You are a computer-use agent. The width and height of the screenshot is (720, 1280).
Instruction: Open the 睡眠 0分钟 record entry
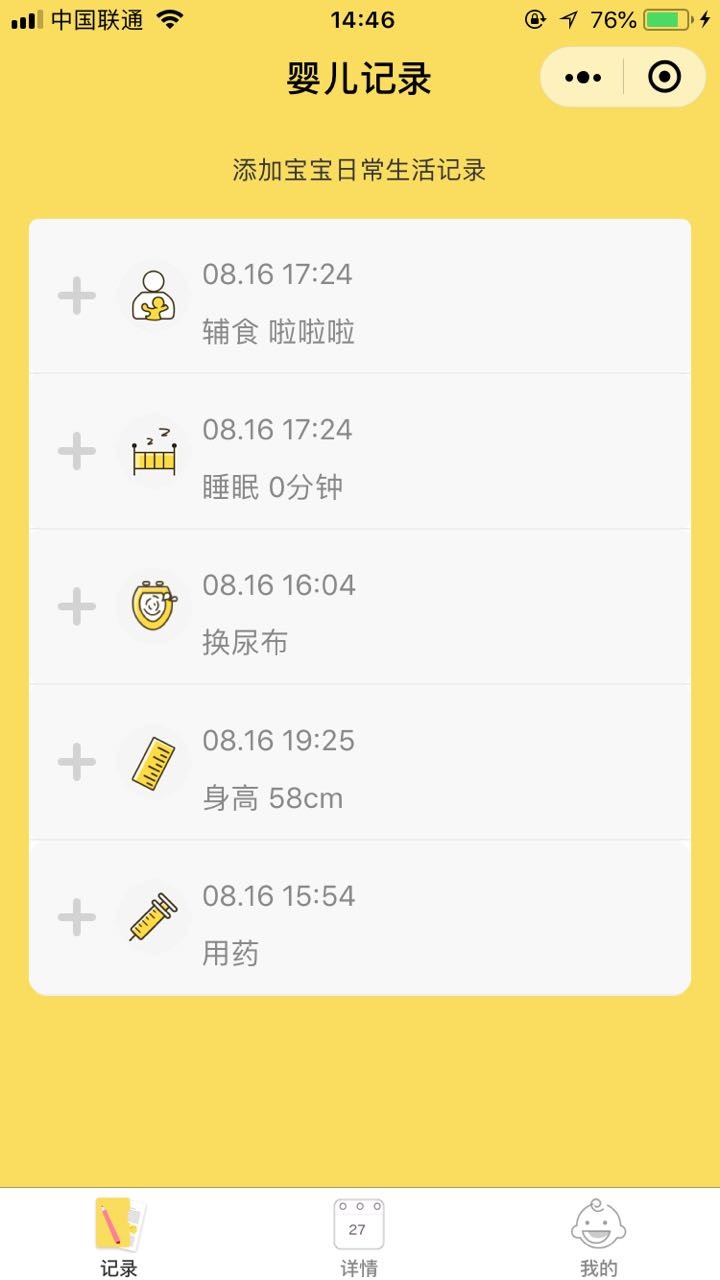[360, 451]
